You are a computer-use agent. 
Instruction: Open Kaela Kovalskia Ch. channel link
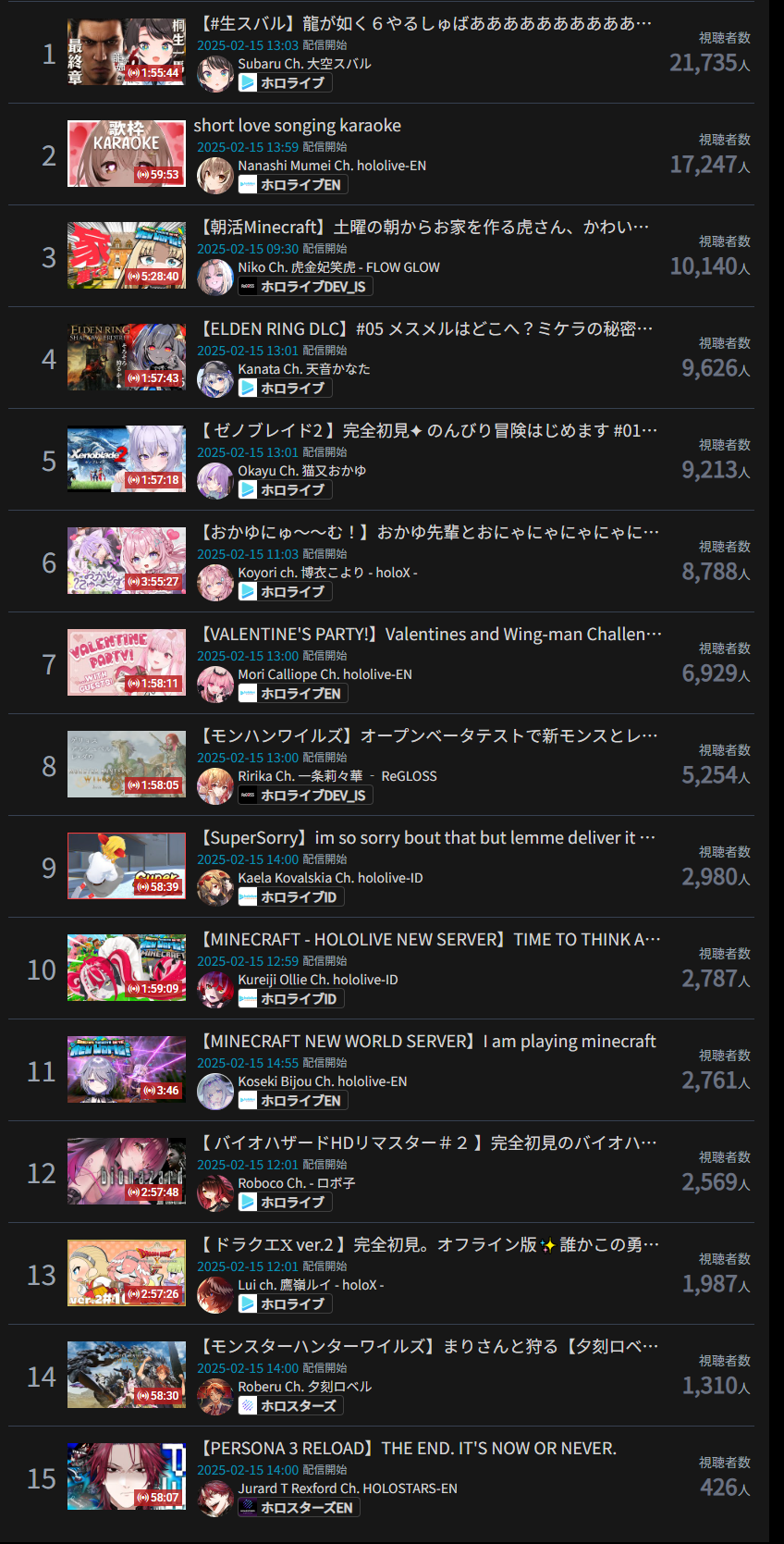330,878
